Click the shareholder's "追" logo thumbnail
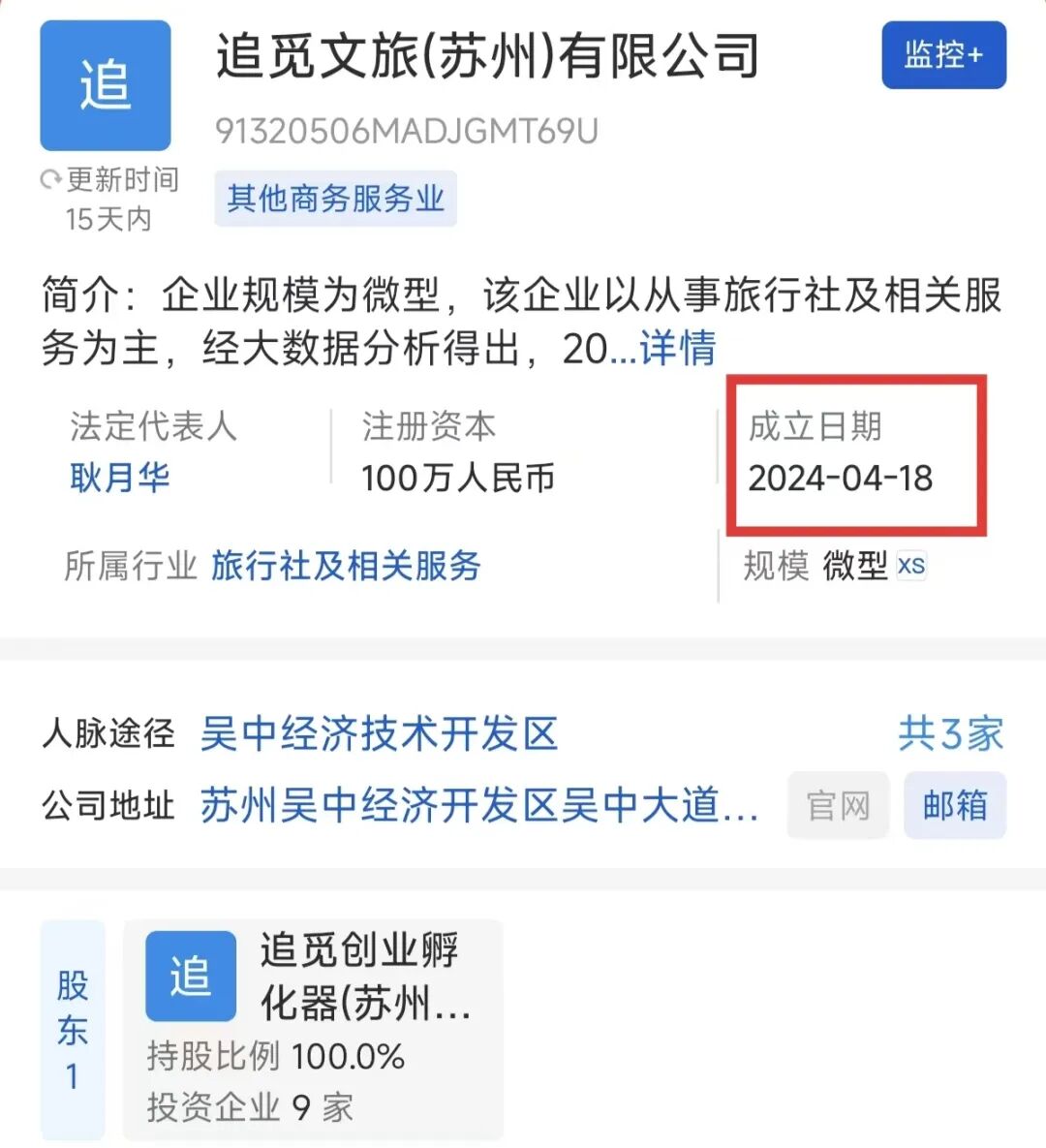 pos(190,977)
